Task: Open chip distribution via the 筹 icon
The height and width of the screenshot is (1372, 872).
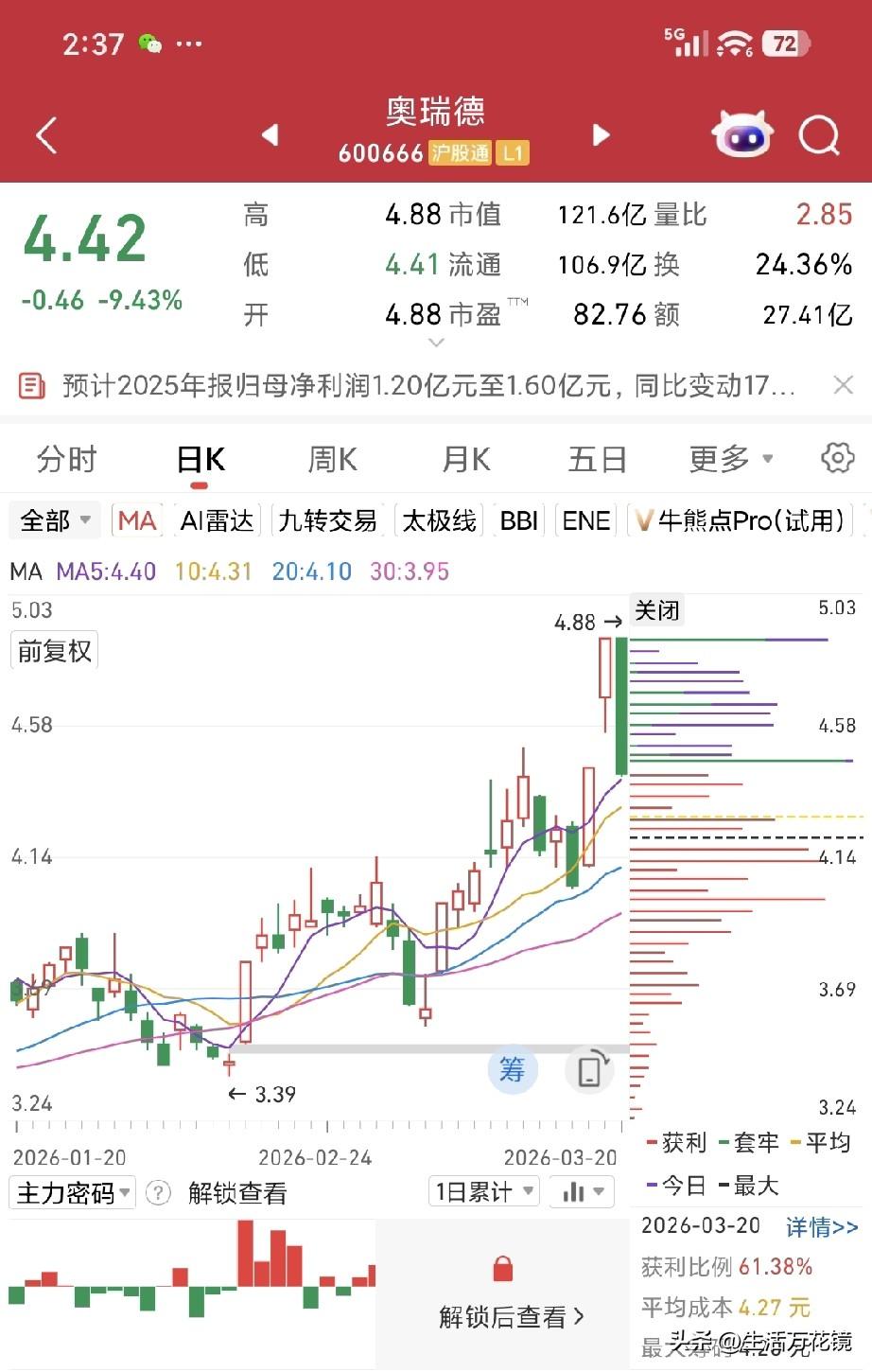Action: (x=513, y=1070)
